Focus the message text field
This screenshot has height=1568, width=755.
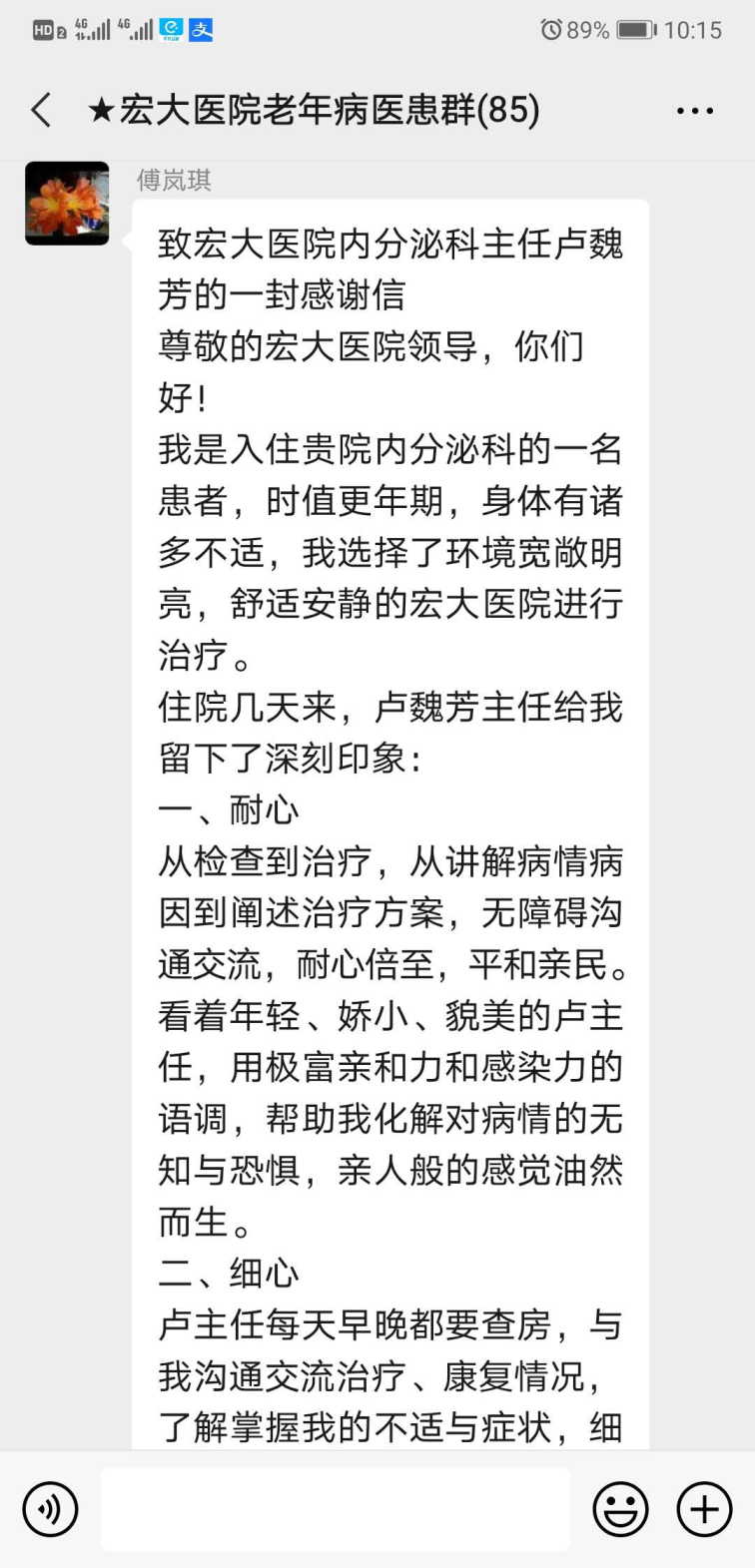(x=335, y=1508)
